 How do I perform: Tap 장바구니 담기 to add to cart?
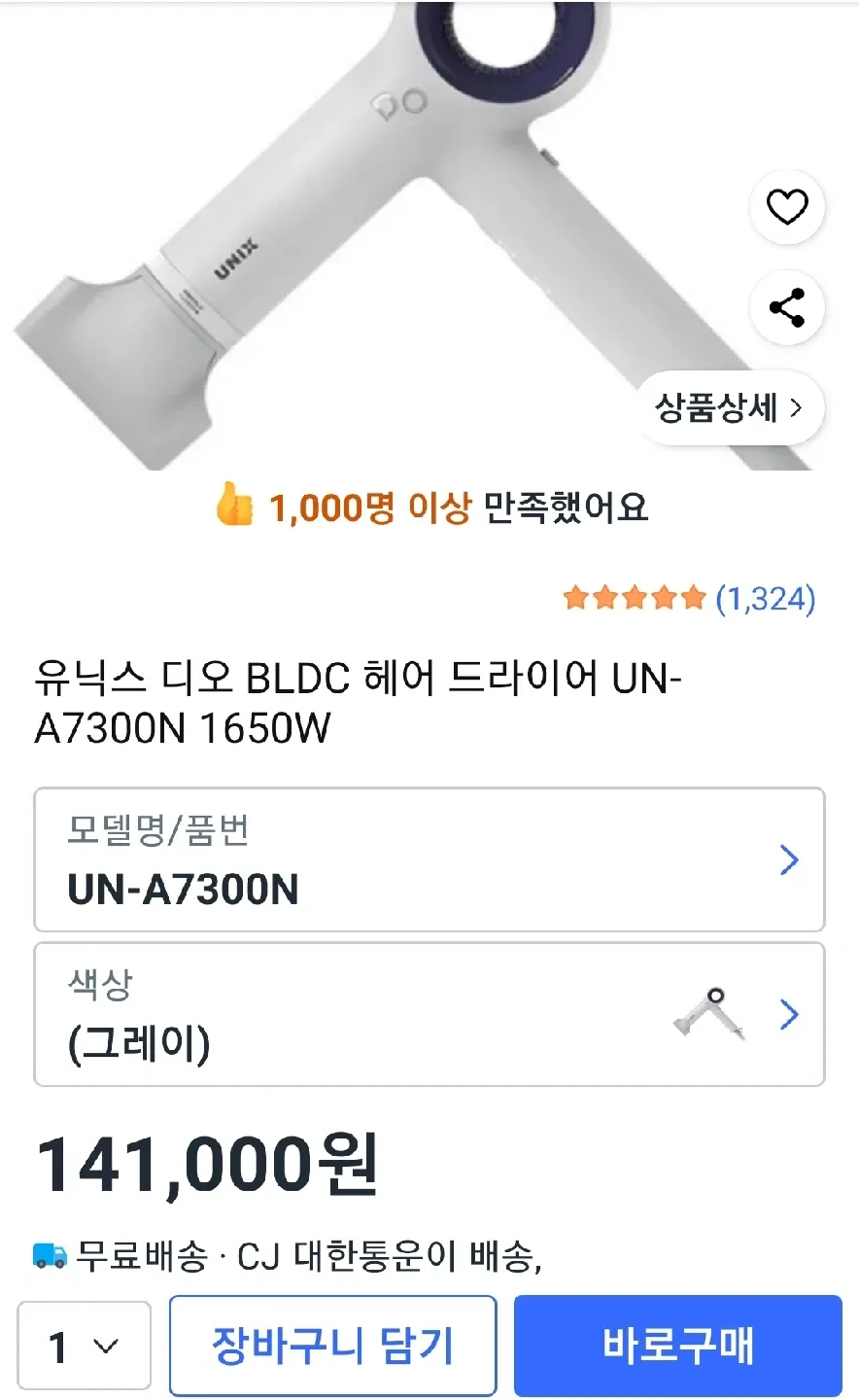click(x=333, y=1347)
